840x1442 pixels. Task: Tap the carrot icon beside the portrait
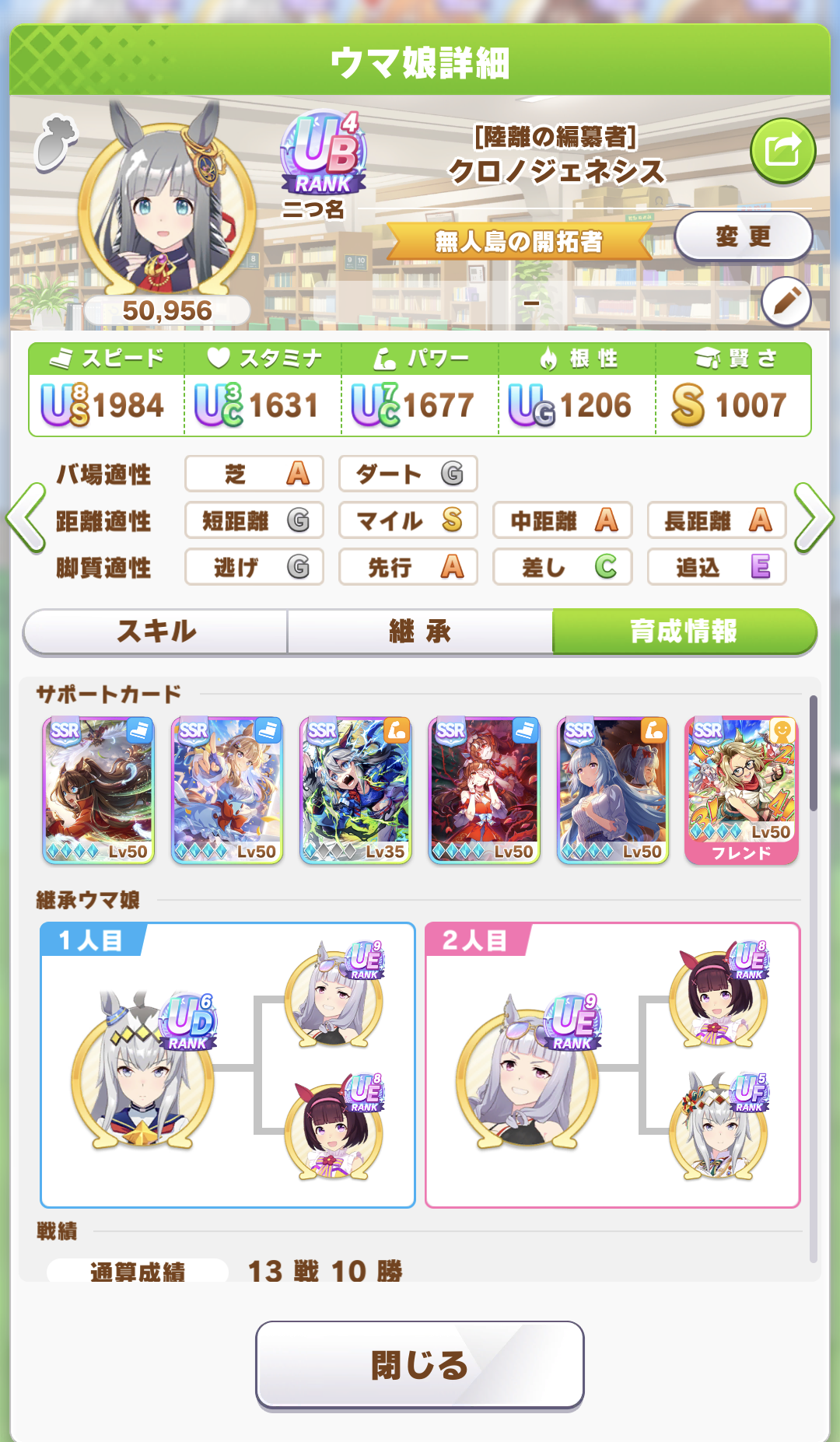pyautogui.click(x=55, y=142)
